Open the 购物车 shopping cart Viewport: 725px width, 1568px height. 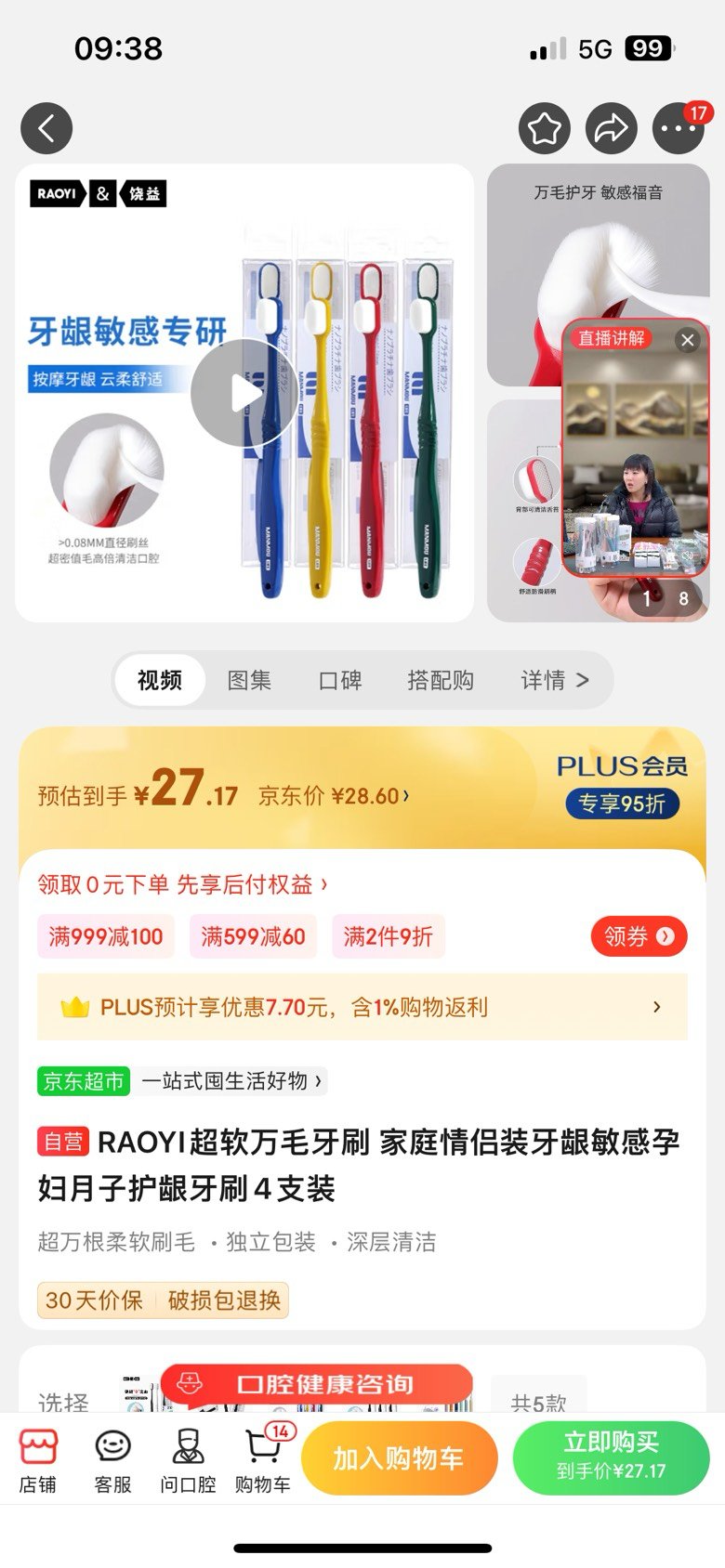pyautogui.click(x=262, y=1460)
